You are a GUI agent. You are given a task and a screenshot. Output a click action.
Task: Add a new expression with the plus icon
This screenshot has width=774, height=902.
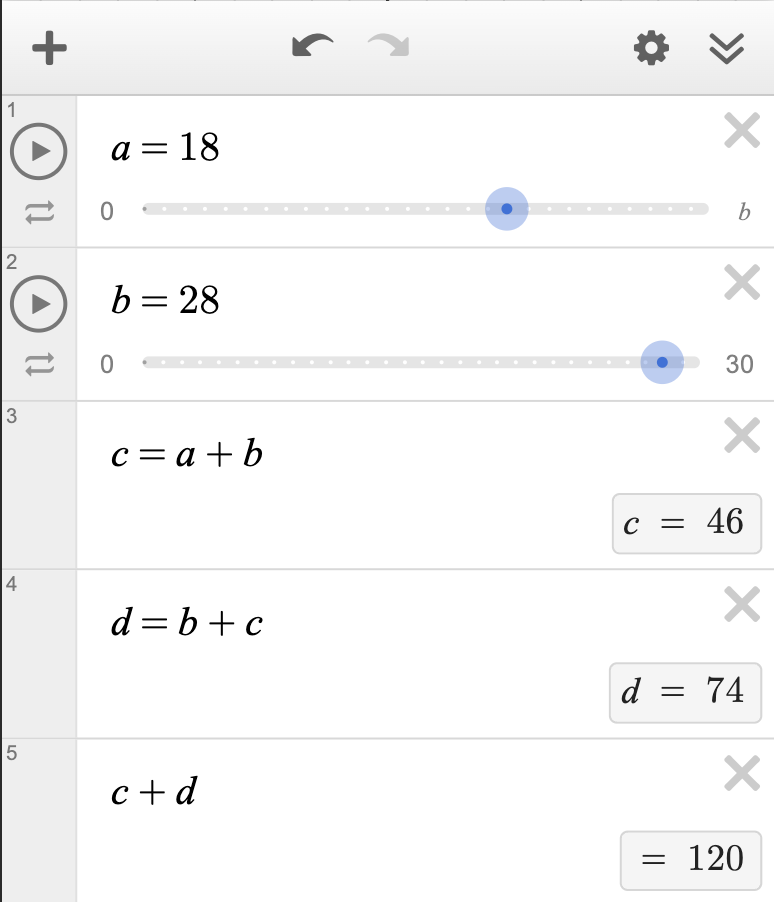pos(49,48)
